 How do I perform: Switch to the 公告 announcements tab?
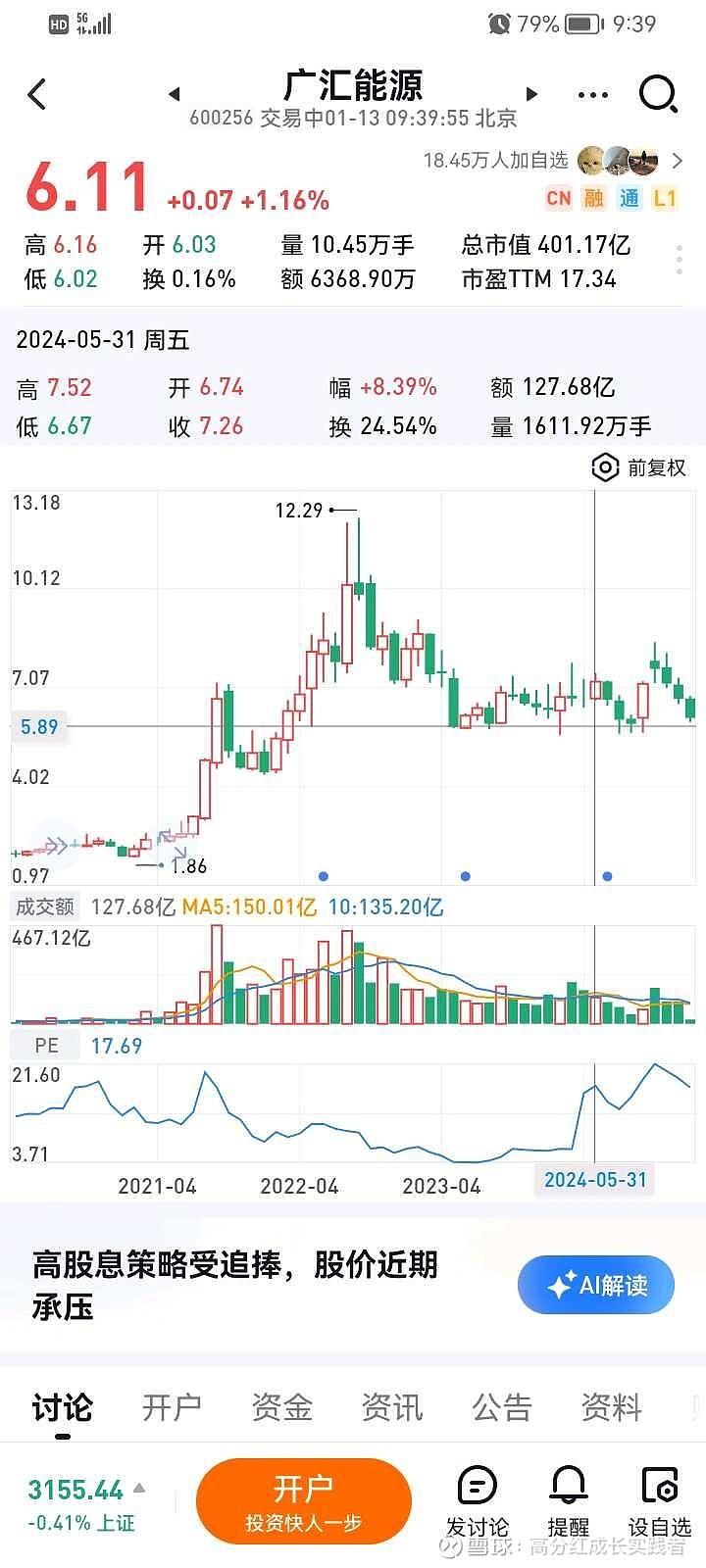(x=501, y=1406)
